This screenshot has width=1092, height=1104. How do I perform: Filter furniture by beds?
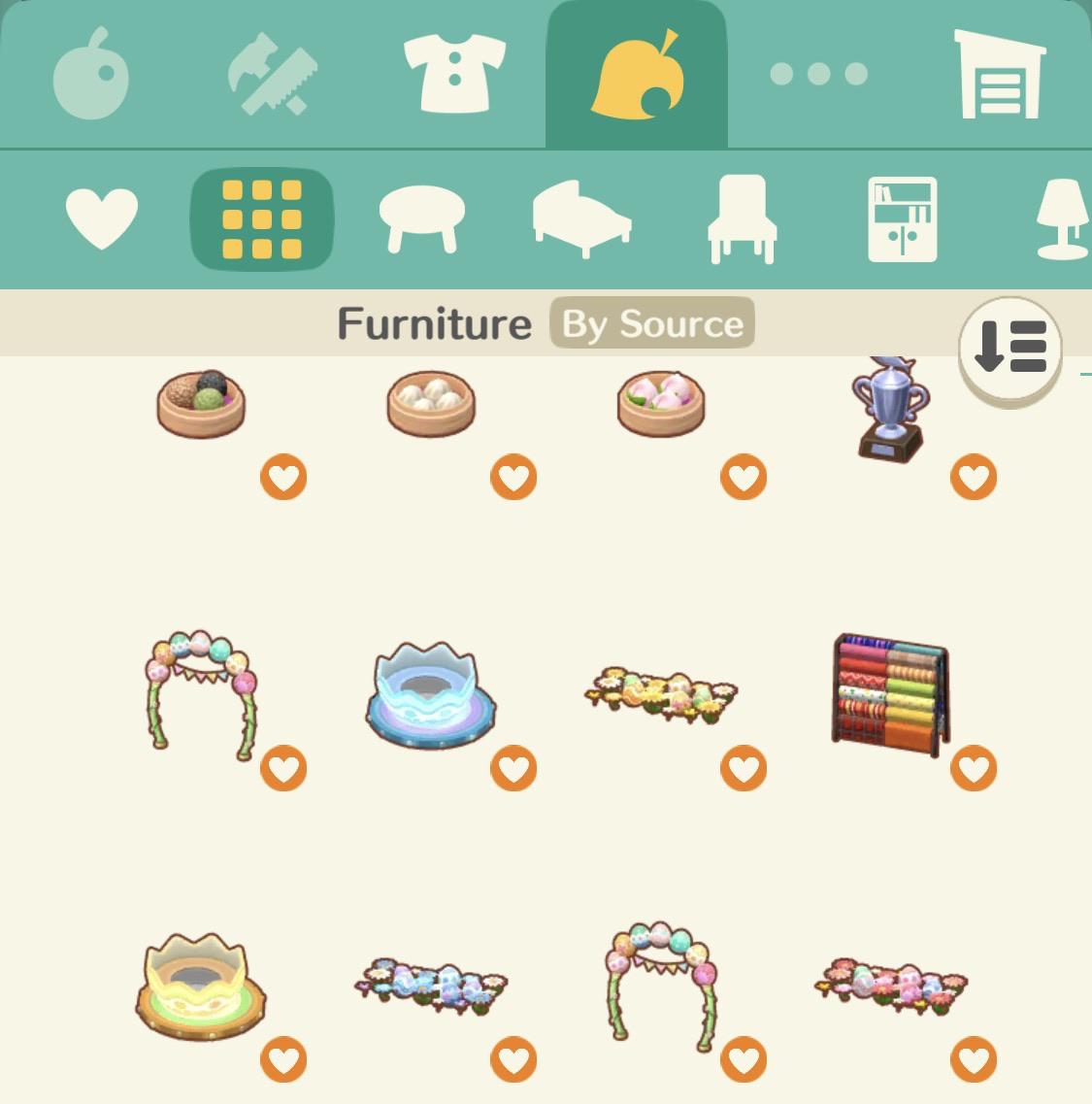(581, 219)
